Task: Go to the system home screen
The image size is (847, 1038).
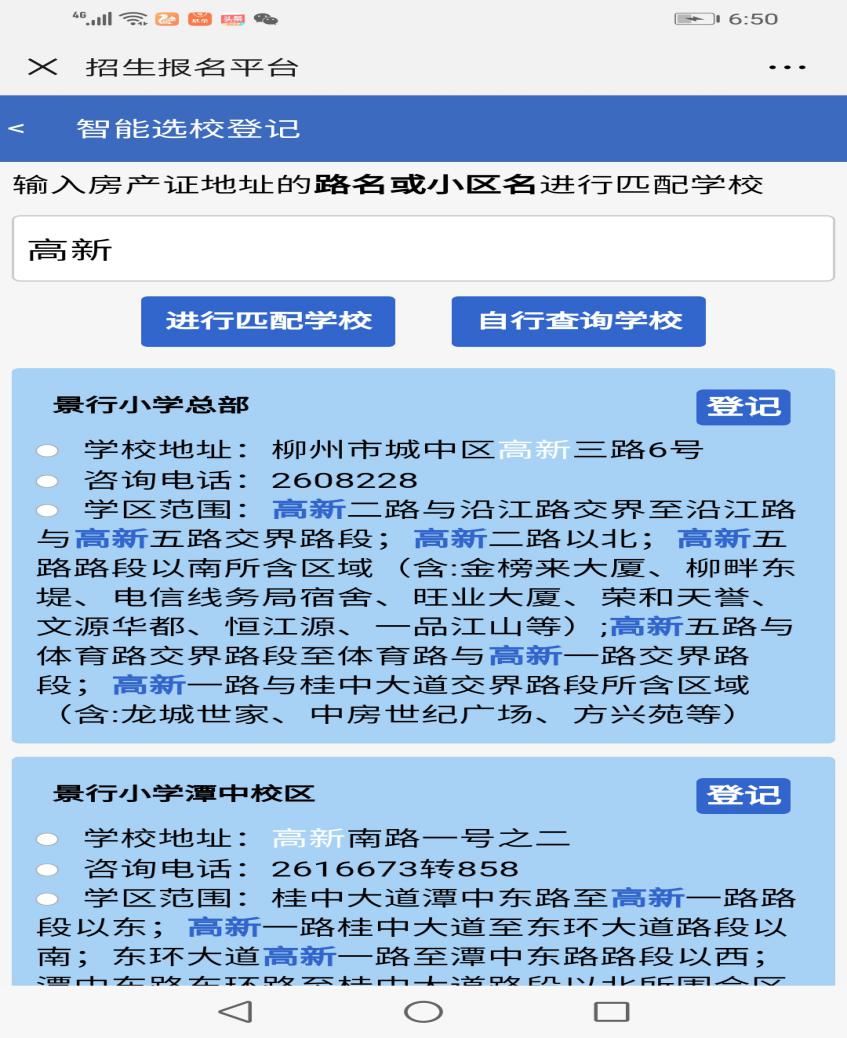Action: coord(423,1012)
